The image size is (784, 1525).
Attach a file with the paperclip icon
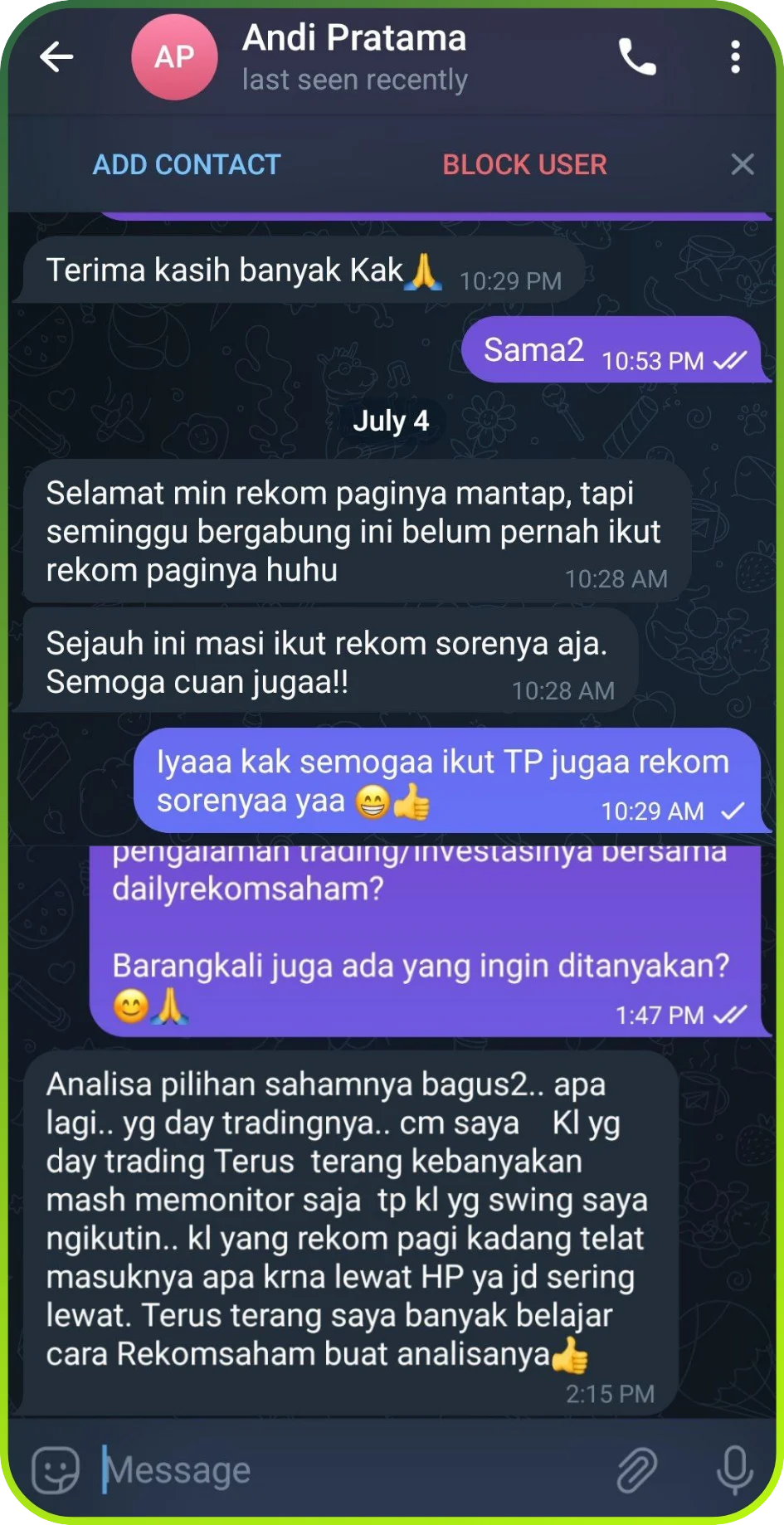click(x=637, y=1469)
